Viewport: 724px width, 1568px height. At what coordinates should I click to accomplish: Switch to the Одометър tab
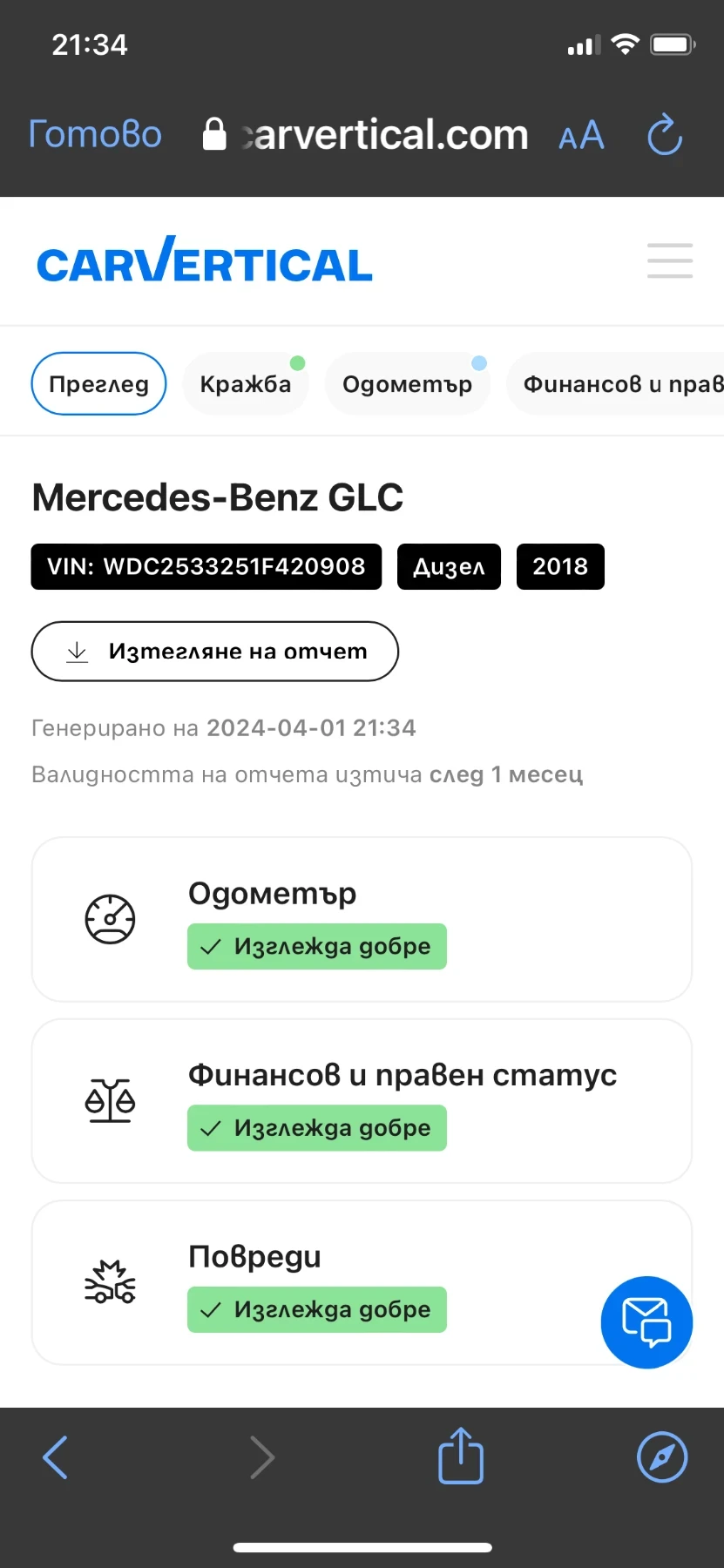(x=407, y=384)
